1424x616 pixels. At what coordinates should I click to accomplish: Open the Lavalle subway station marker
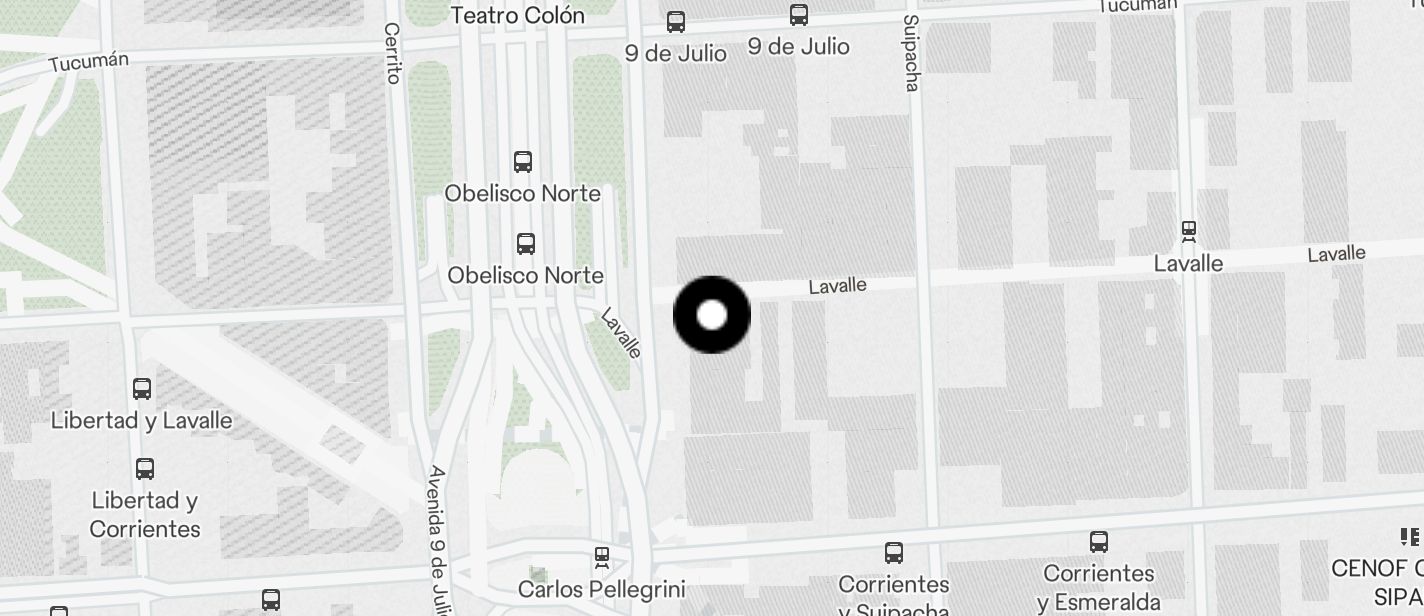[1189, 231]
